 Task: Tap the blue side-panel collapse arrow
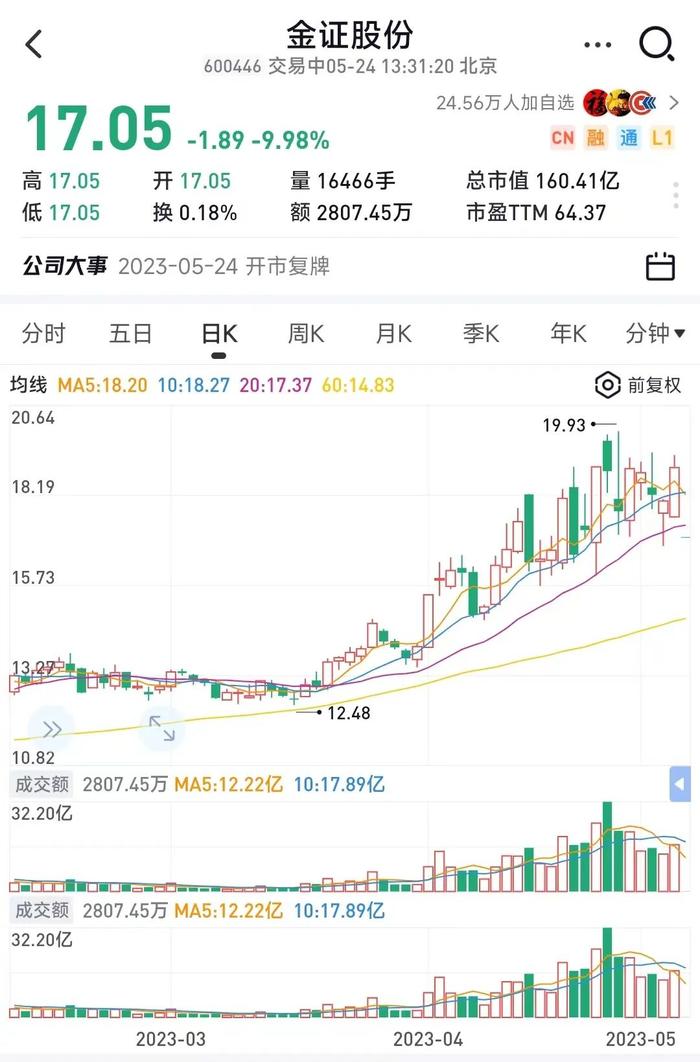680,783
